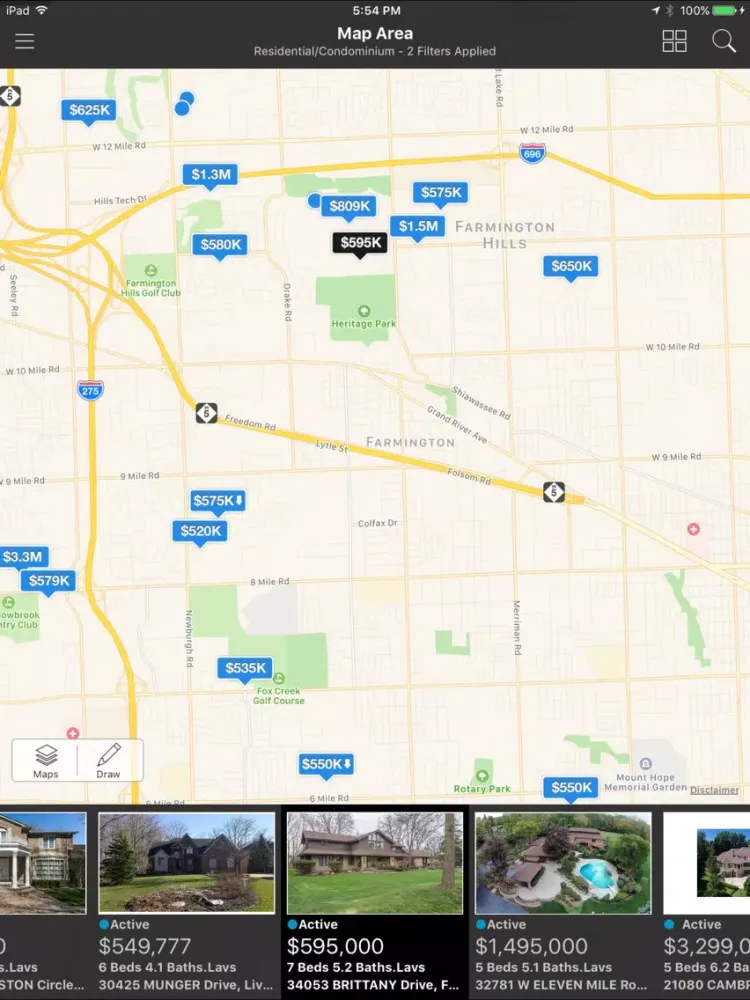The image size is (750, 1000).
Task: Select the $1.3M map pin
Action: pos(211,175)
